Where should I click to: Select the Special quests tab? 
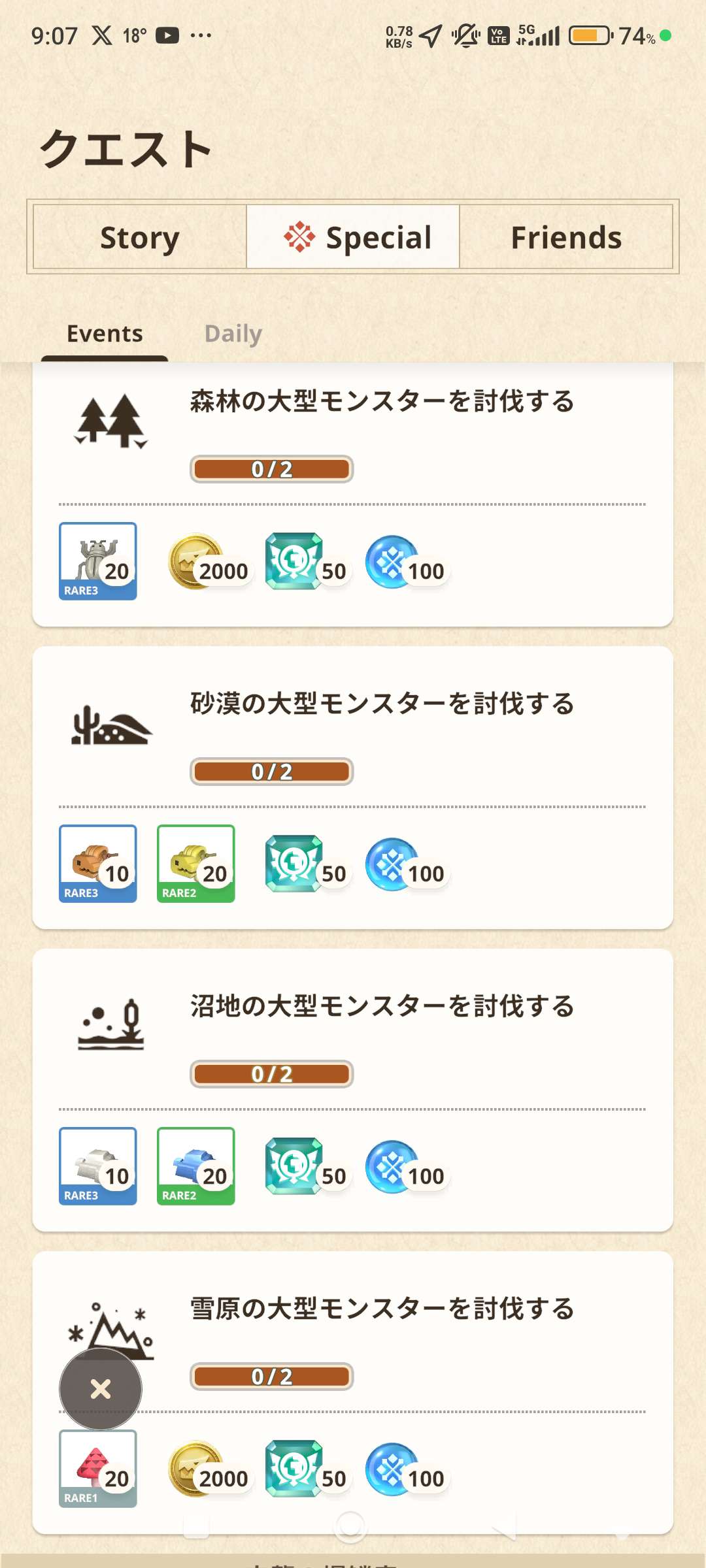(353, 237)
